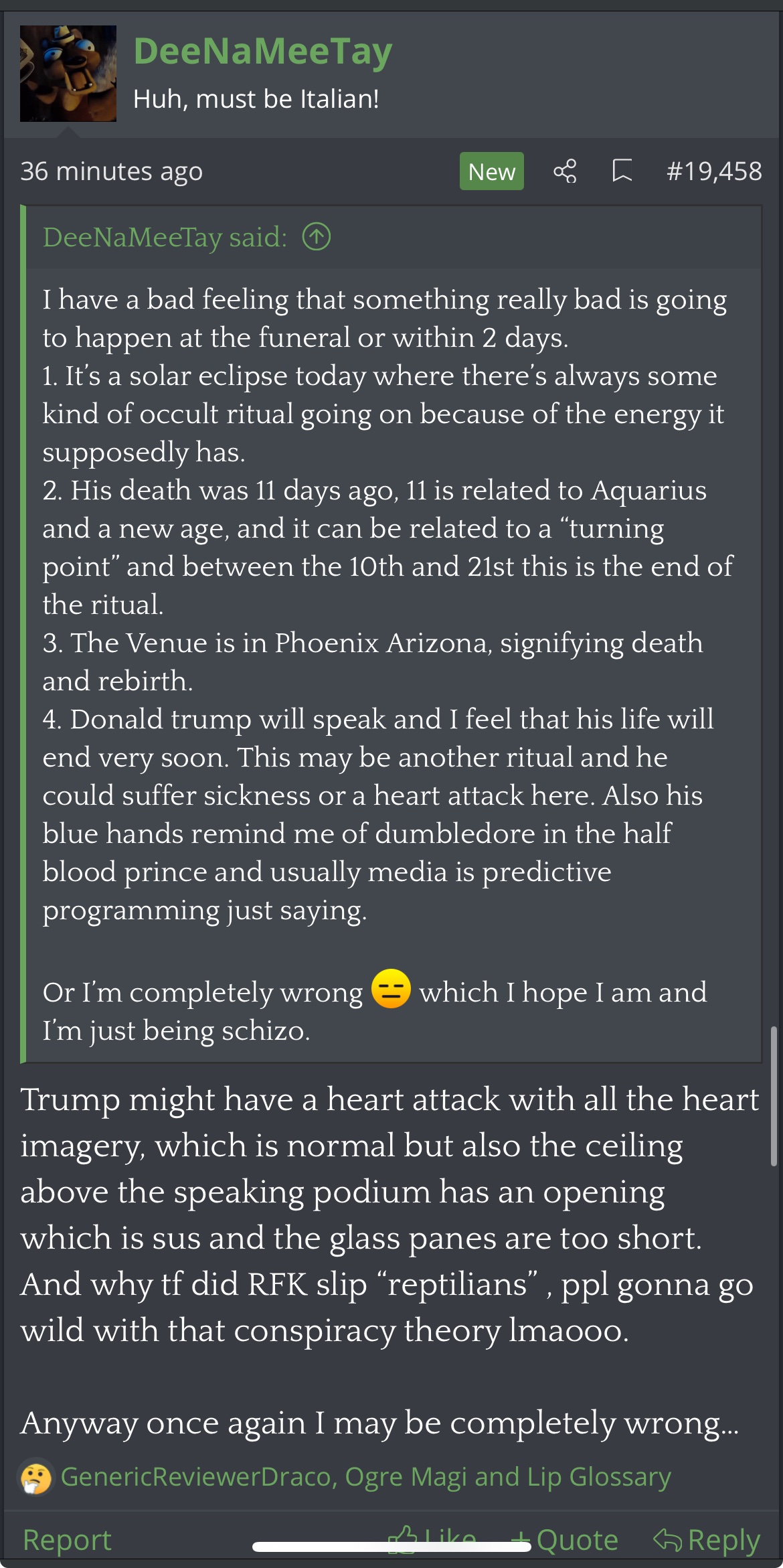
Task: Tap DeeNaMeeTay's avatar picture
Action: [68, 74]
